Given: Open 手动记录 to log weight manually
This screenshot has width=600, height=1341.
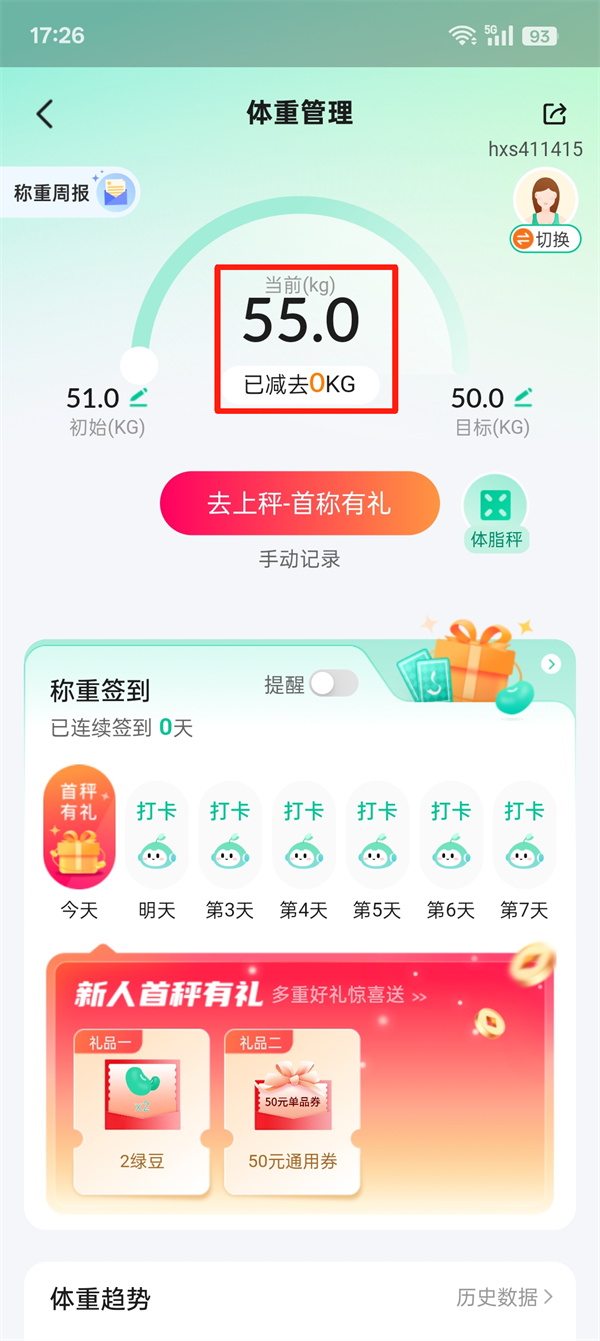Looking at the screenshot, I should [x=299, y=559].
